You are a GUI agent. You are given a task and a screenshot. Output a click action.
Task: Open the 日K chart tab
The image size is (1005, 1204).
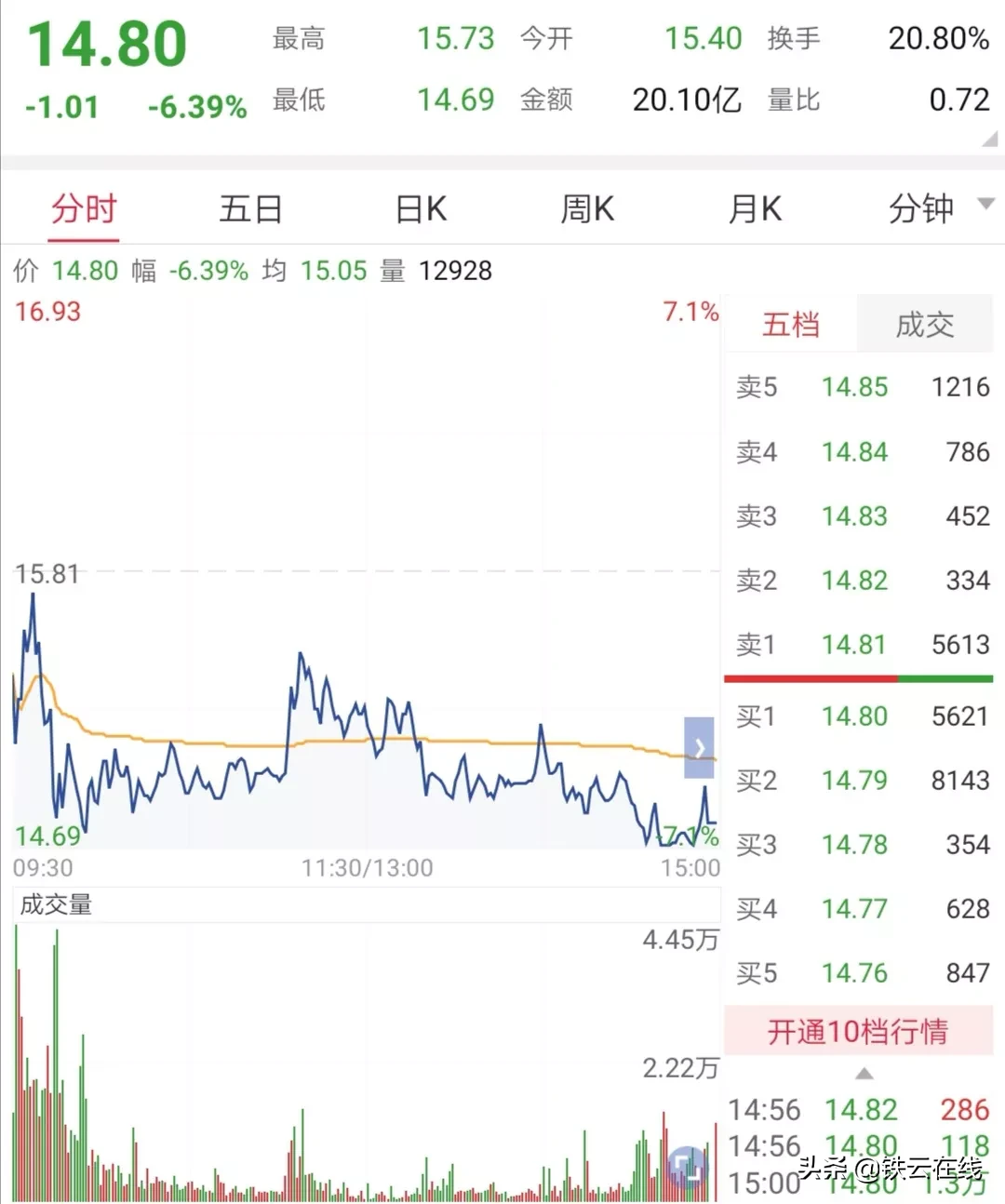(421, 208)
